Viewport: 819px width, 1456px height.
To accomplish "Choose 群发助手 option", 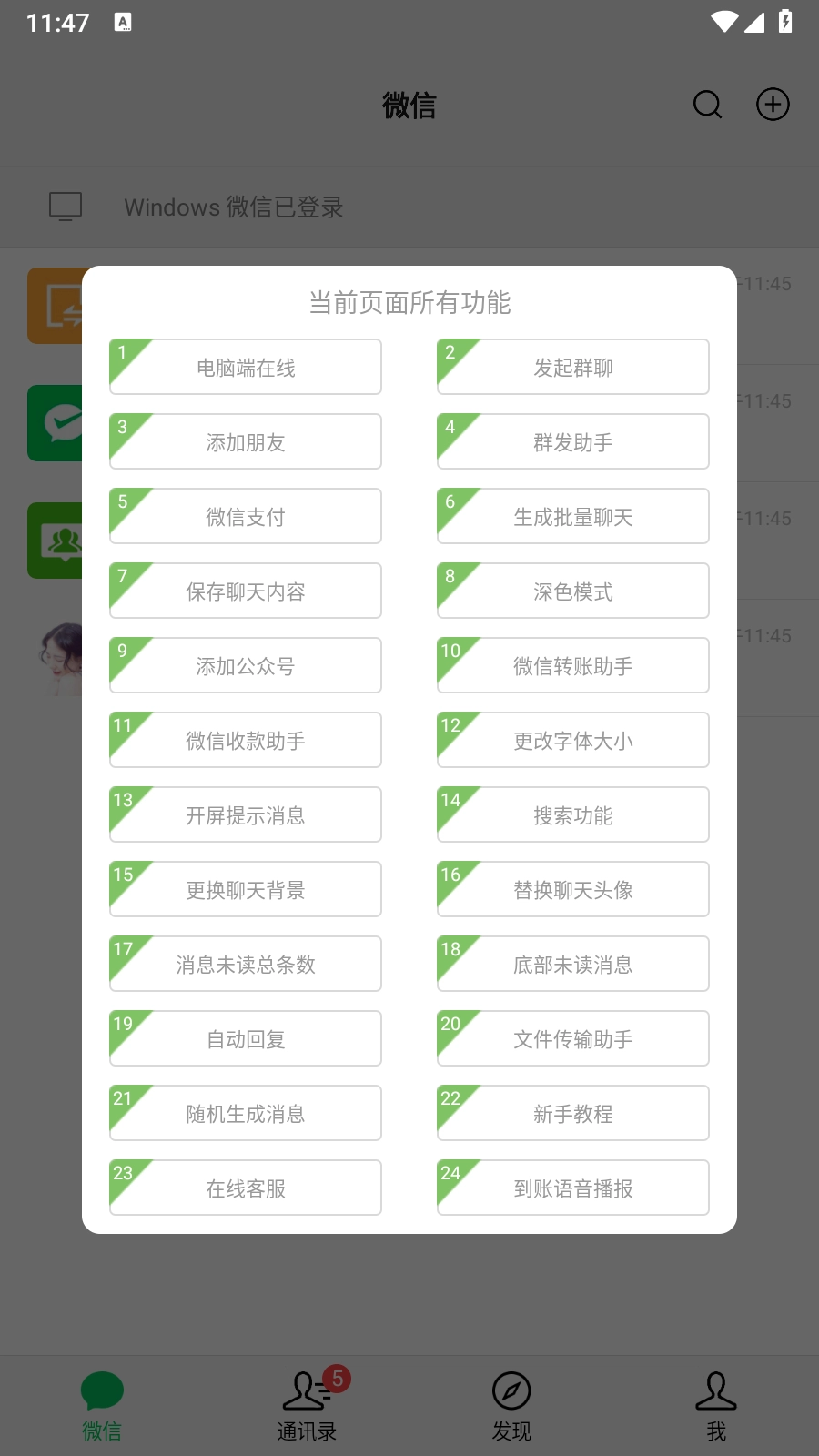I will click(573, 442).
